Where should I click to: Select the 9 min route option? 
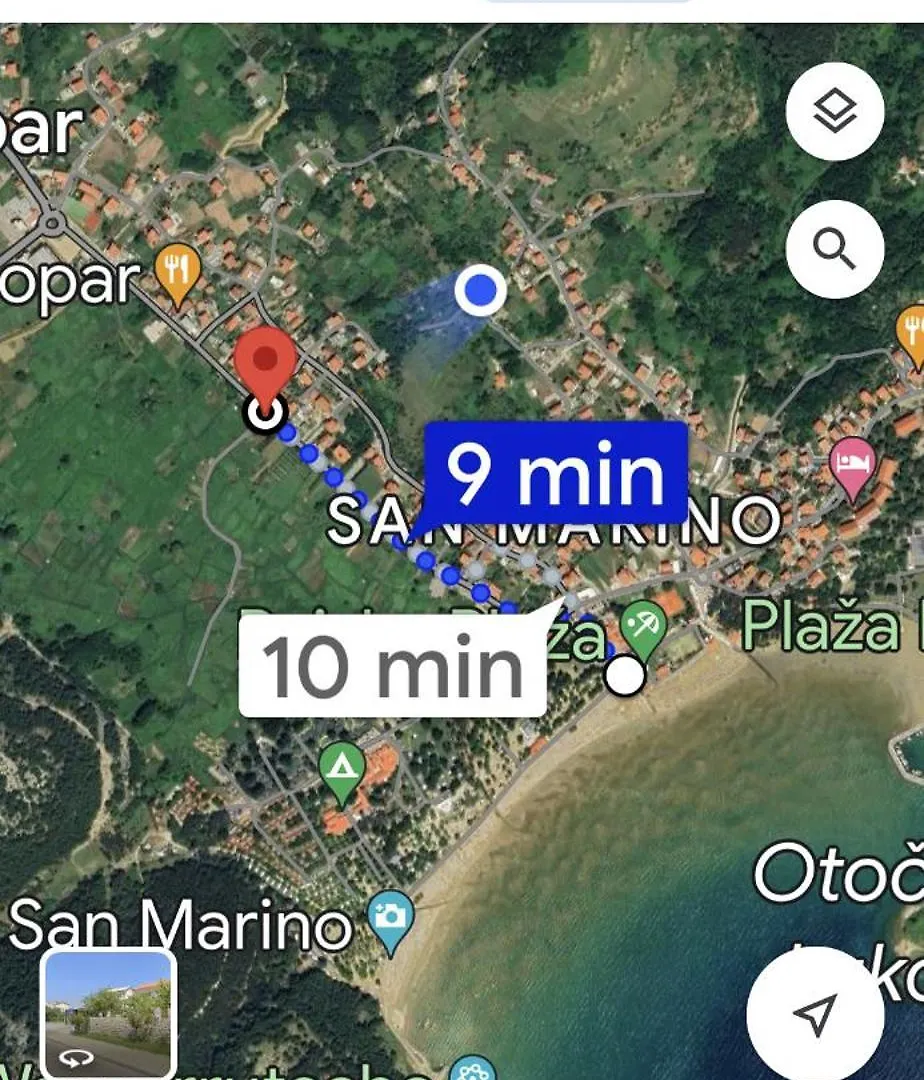556,474
